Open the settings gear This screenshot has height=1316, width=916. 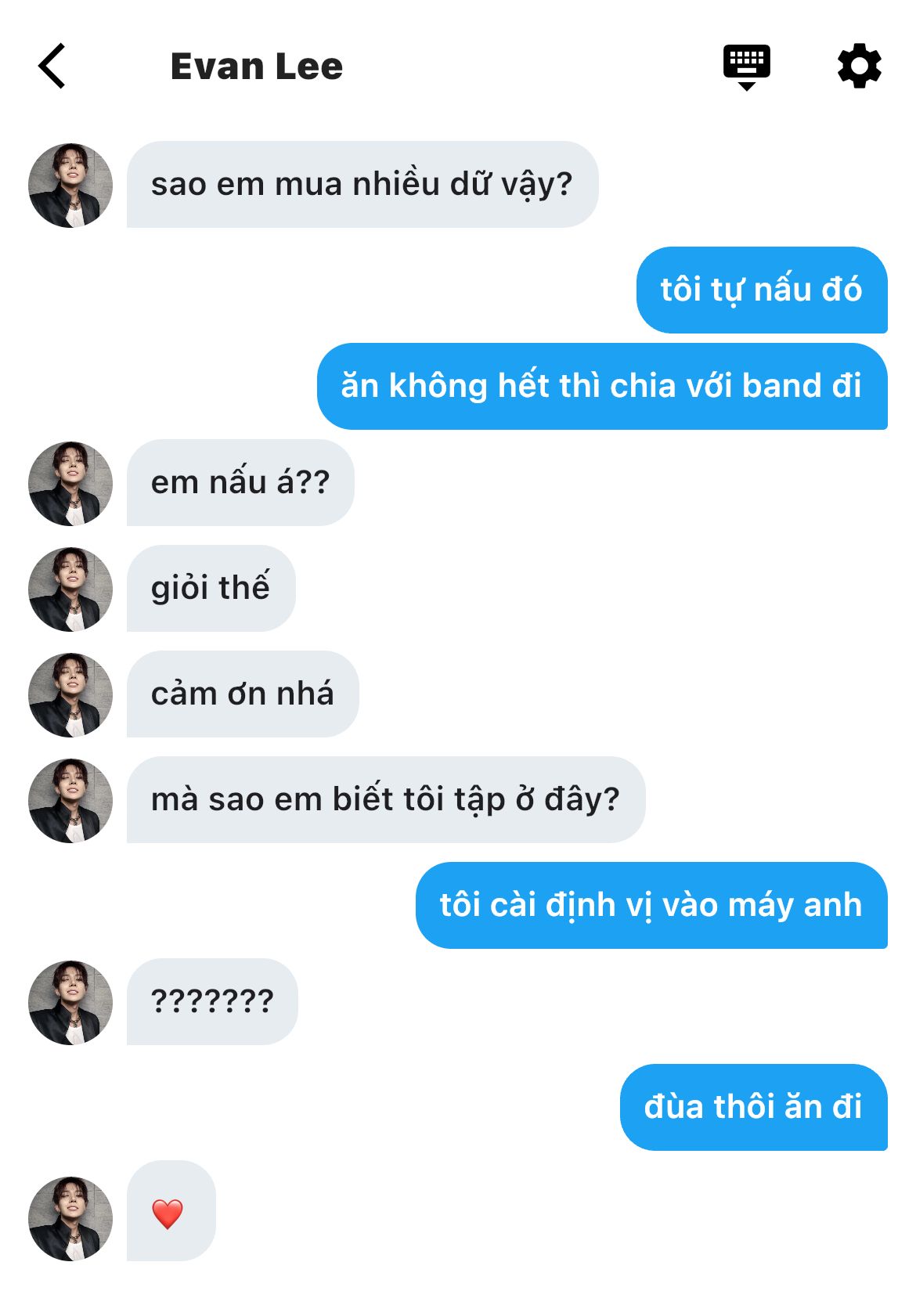point(859,67)
